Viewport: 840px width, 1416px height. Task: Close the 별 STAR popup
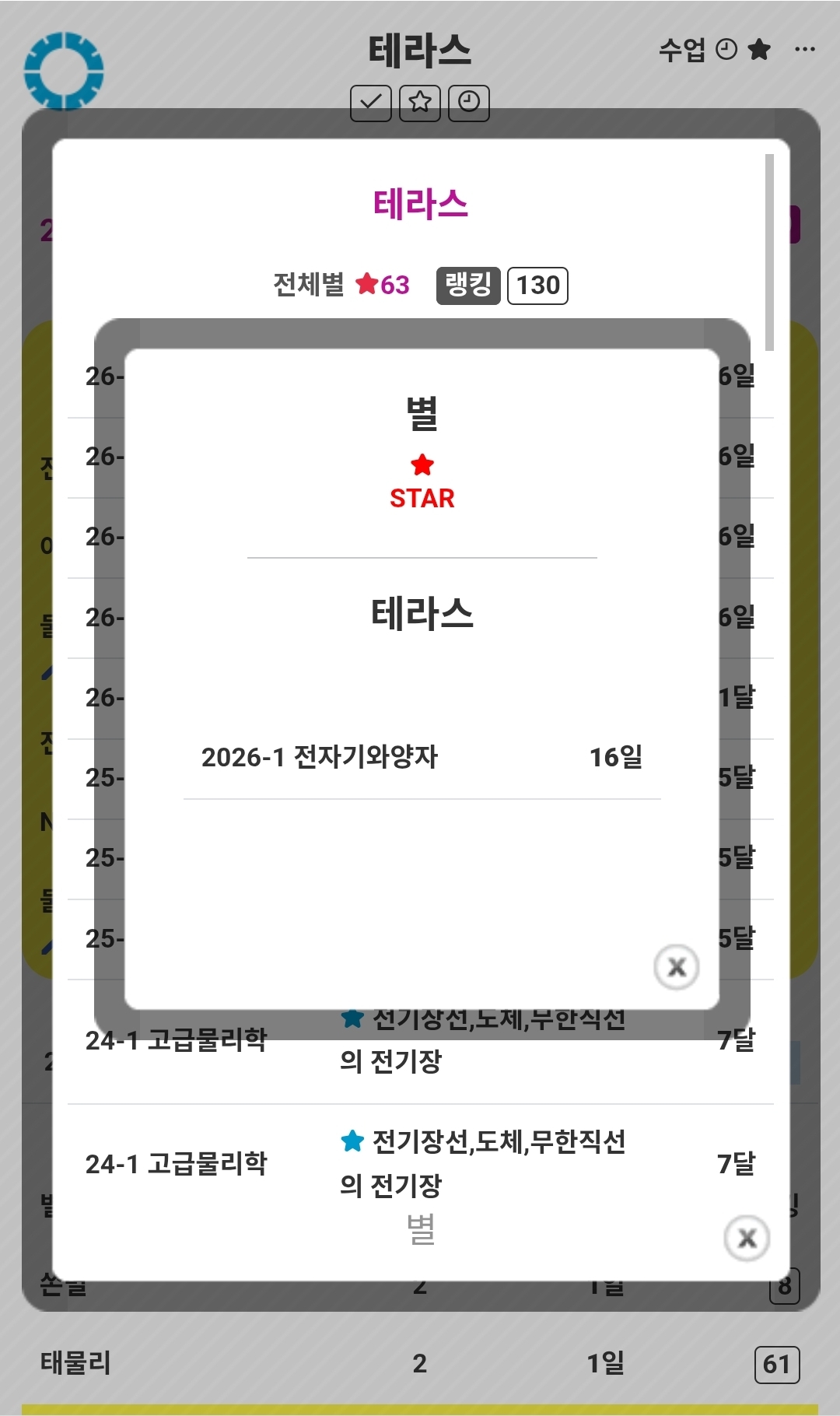point(676,967)
